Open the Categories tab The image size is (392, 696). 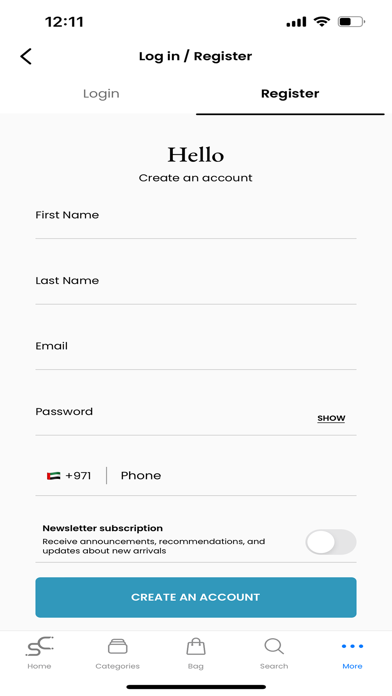(118, 652)
